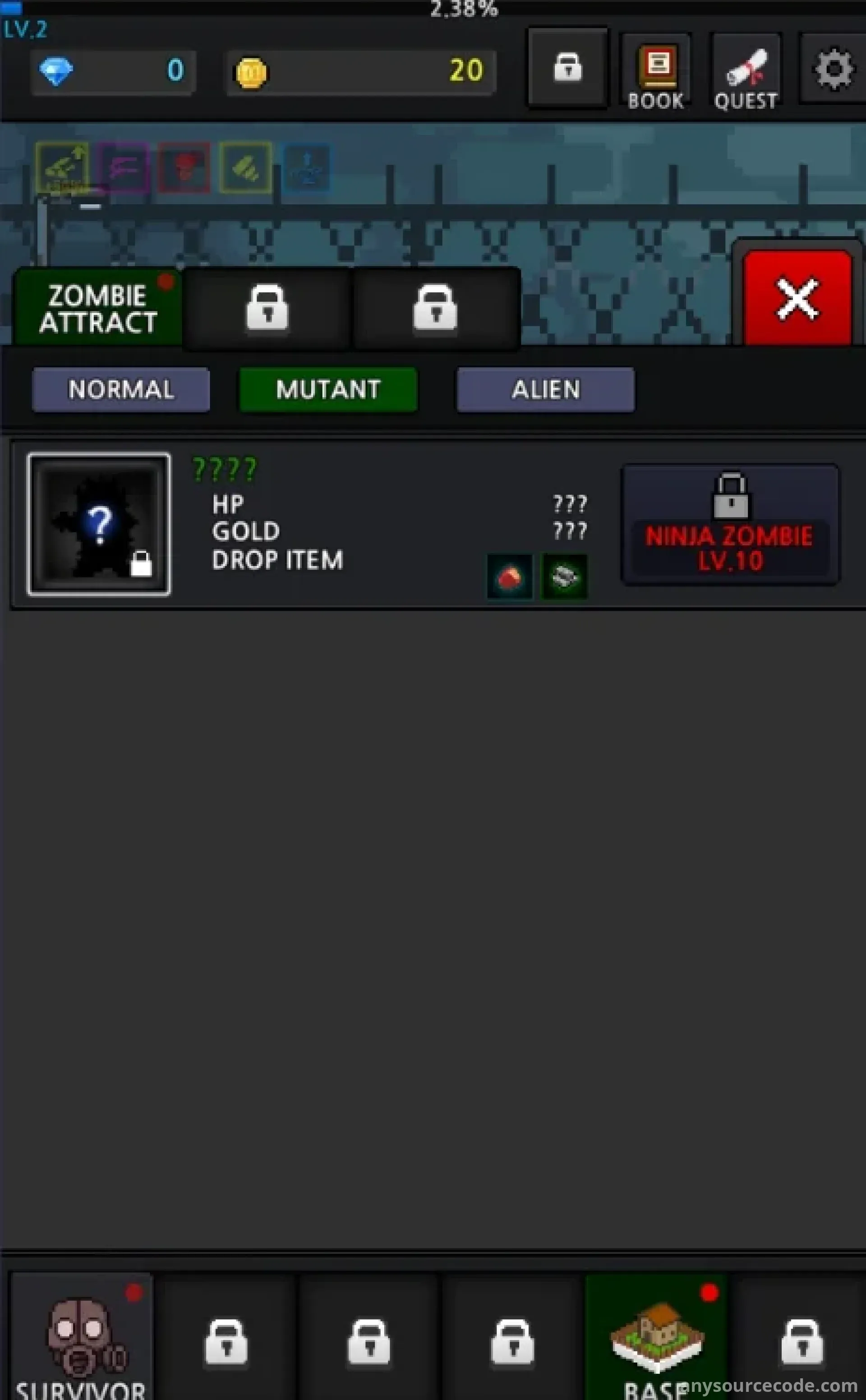This screenshot has height=1400, width=866.
Task: Switch to the Alien zombie category
Action: pyautogui.click(x=545, y=389)
